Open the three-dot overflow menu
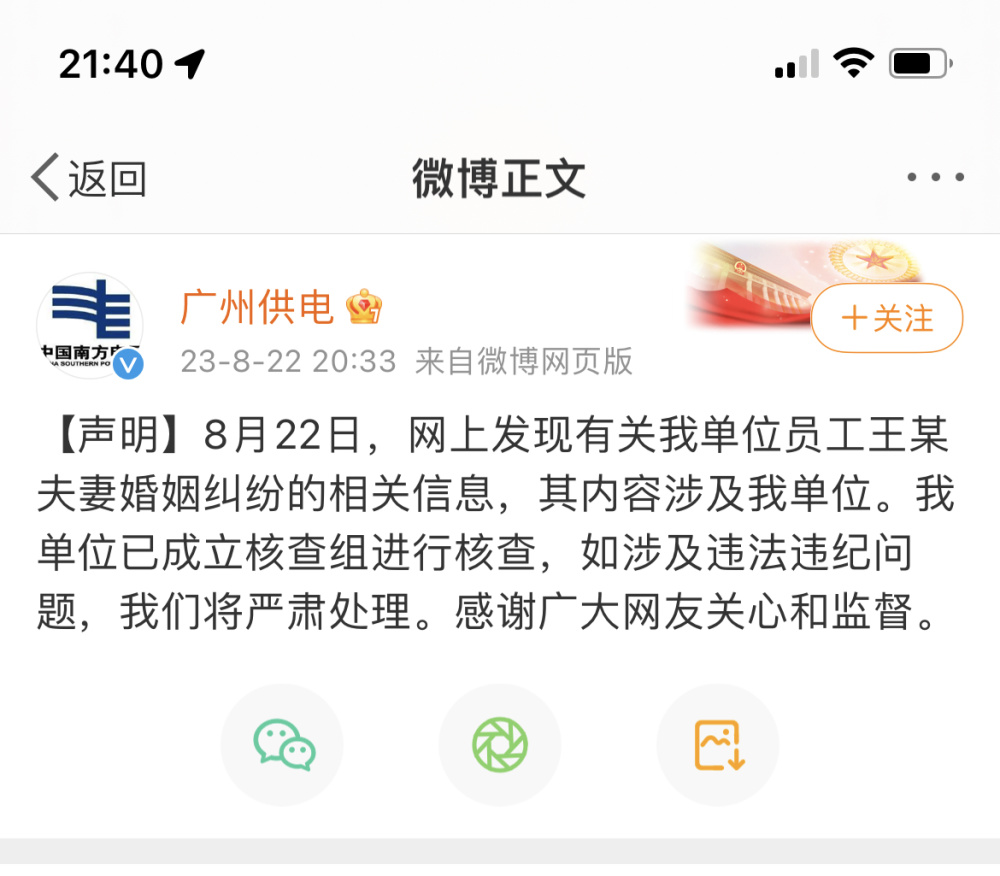Viewport: 1000px width, 876px height. (936, 178)
